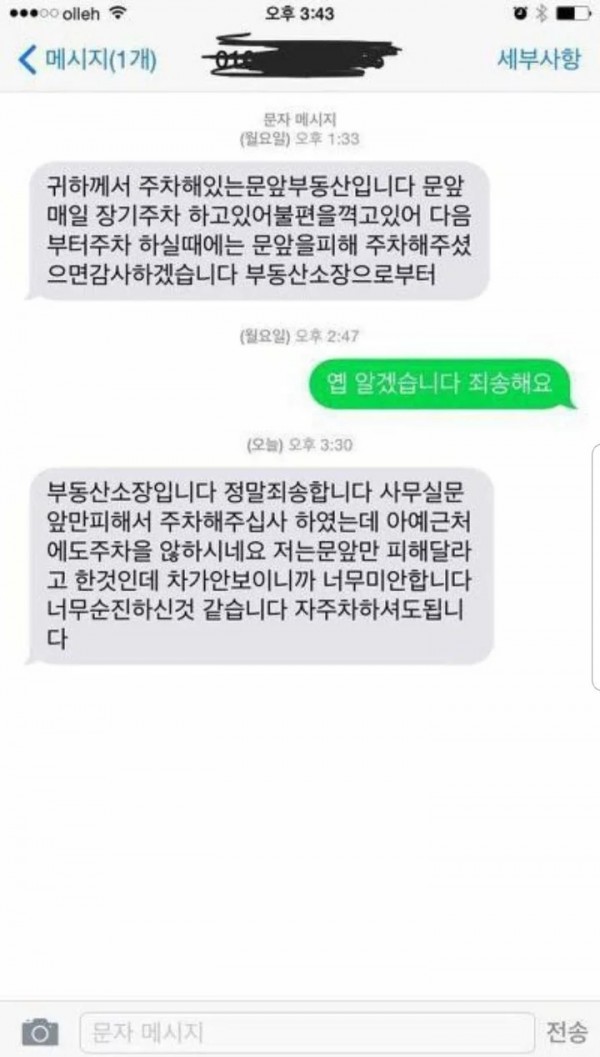Open the camera attachment icon
The image size is (600, 1057).
point(41,1030)
